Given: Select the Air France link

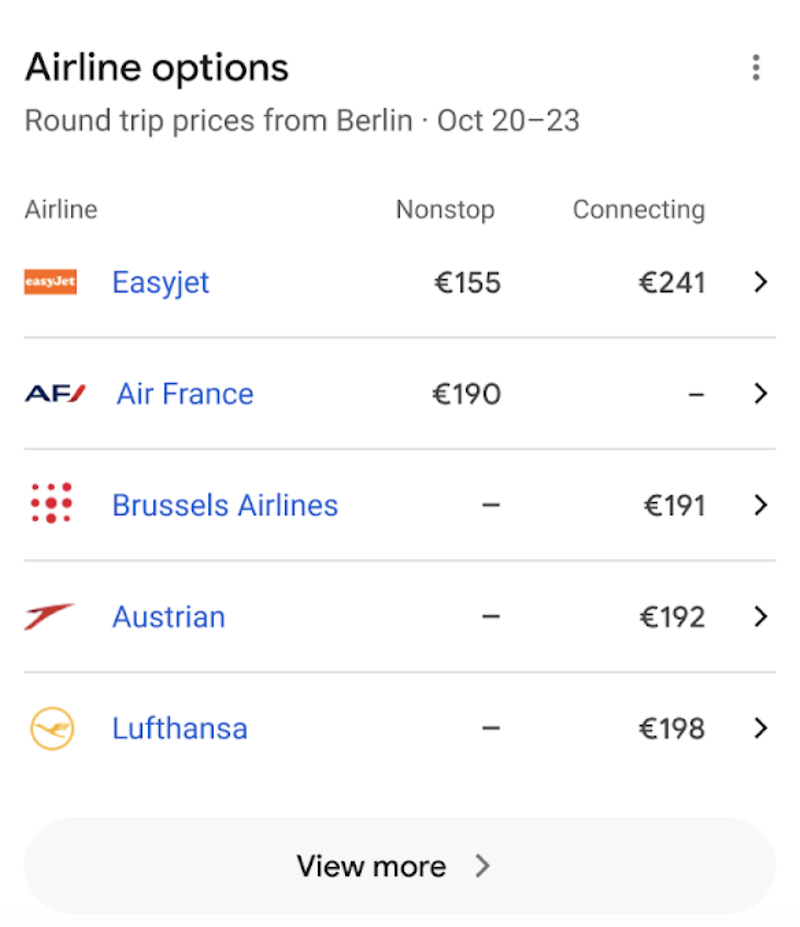Looking at the screenshot, I should 184,393.
